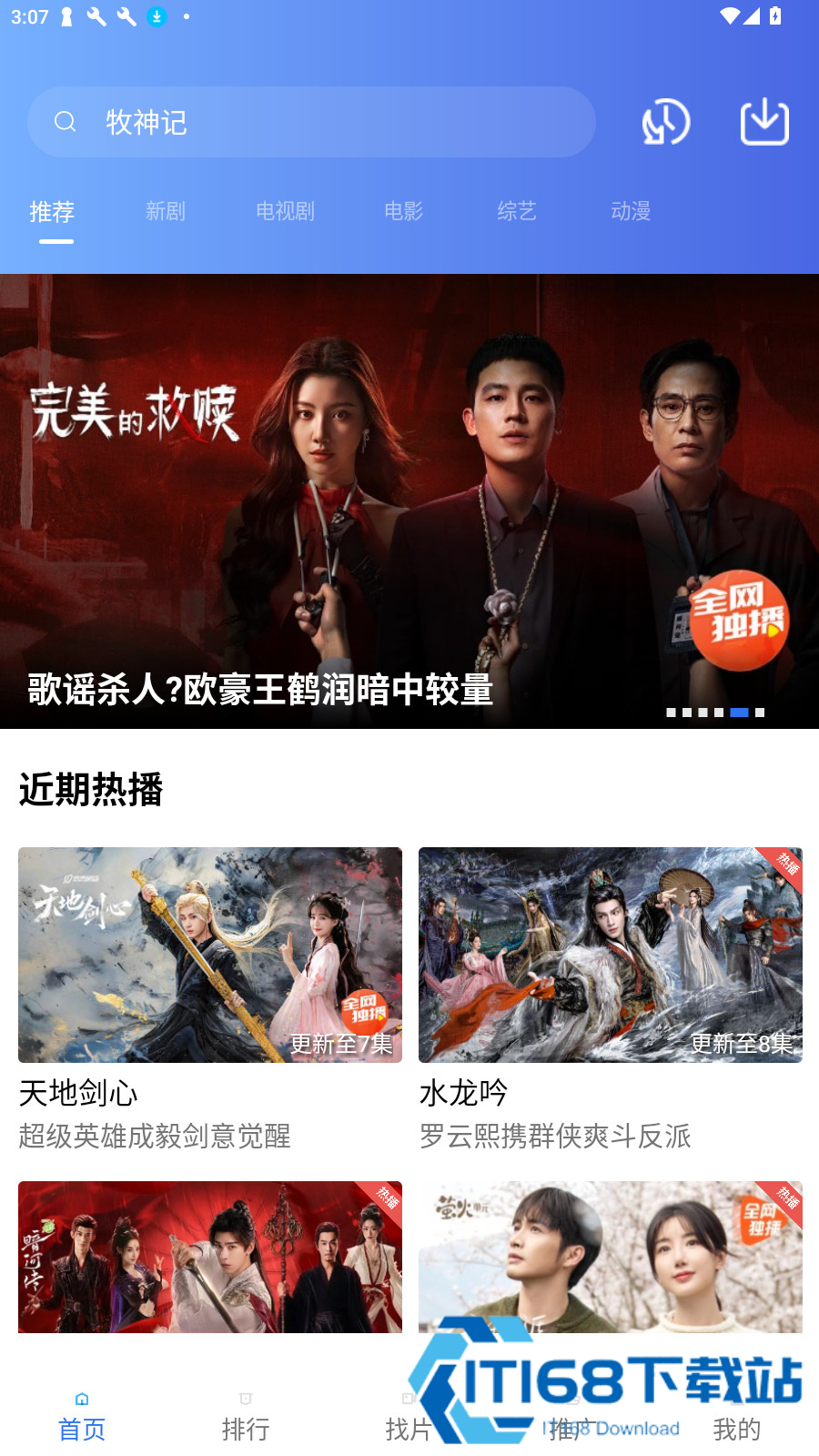Open the 水龙吟 drama card
Image resolution: width=819 pixels, height=1456 pixels.
point(611,999)
